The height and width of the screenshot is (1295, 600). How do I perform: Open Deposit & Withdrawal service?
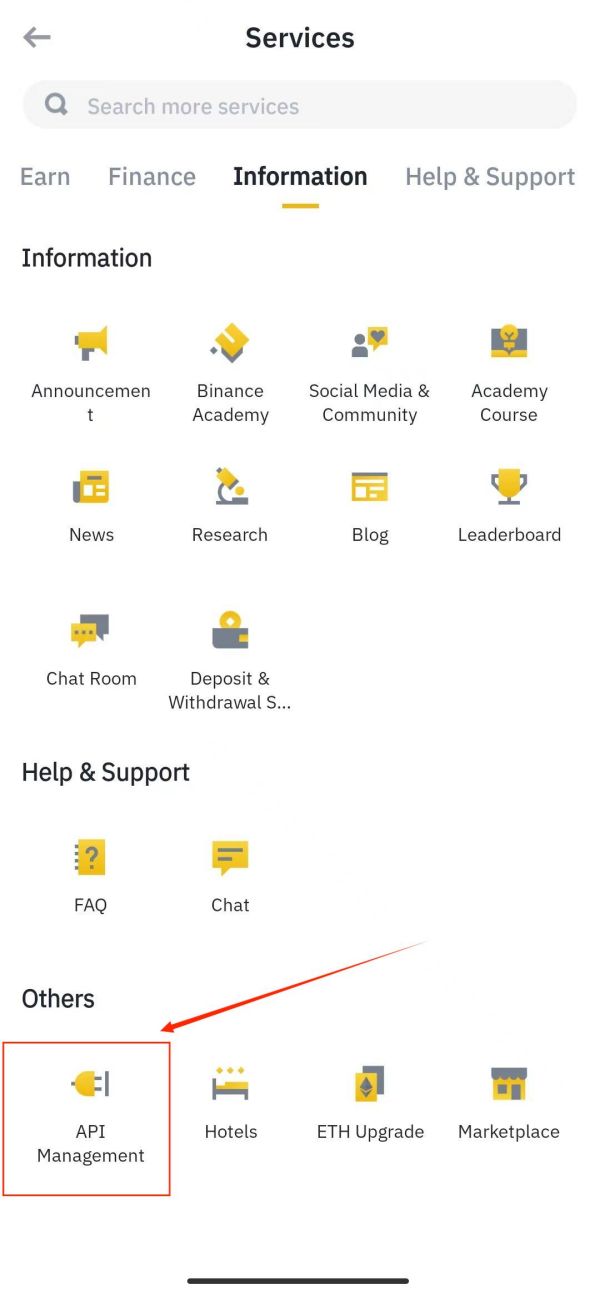pos(230,655)
